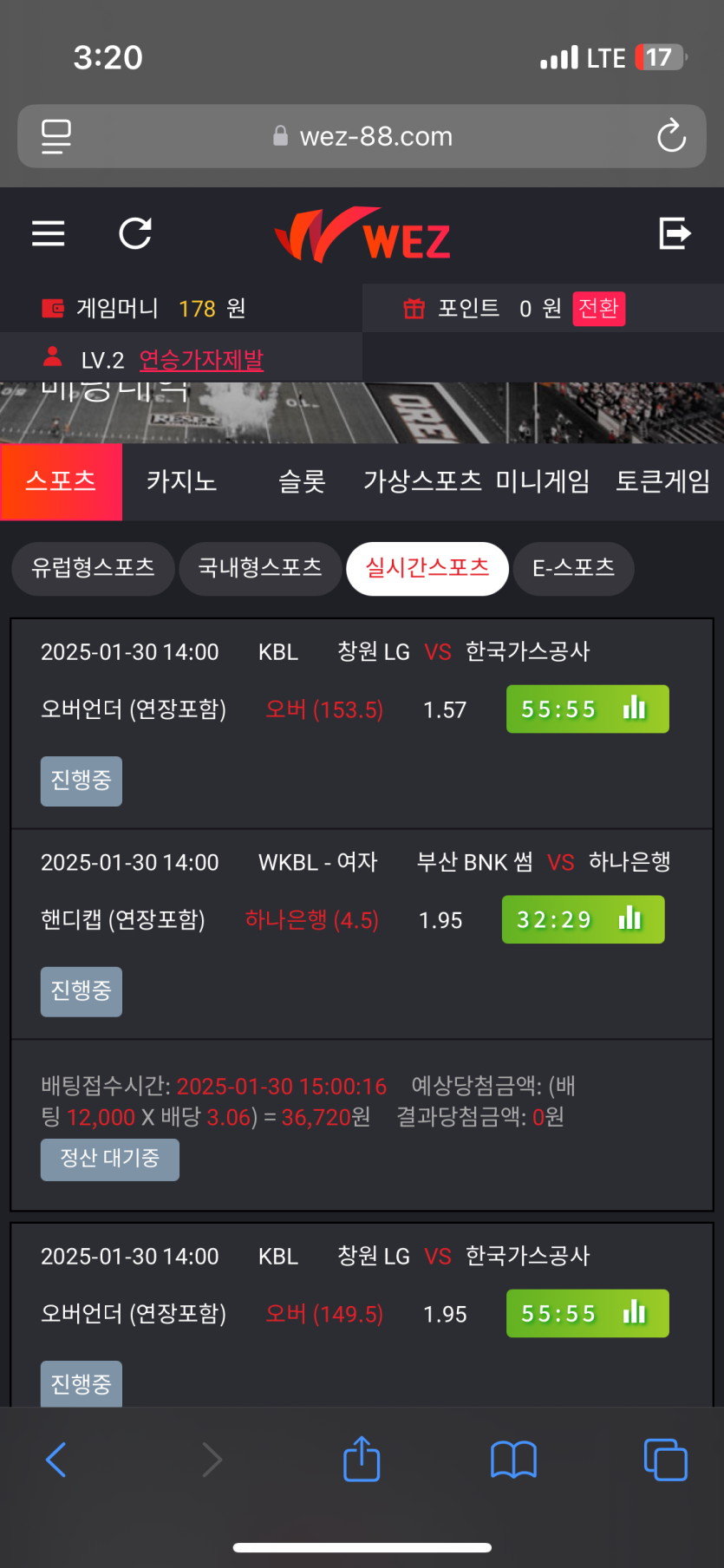Open the hamburger menu

pyautogui.click(x=49, y=233)
